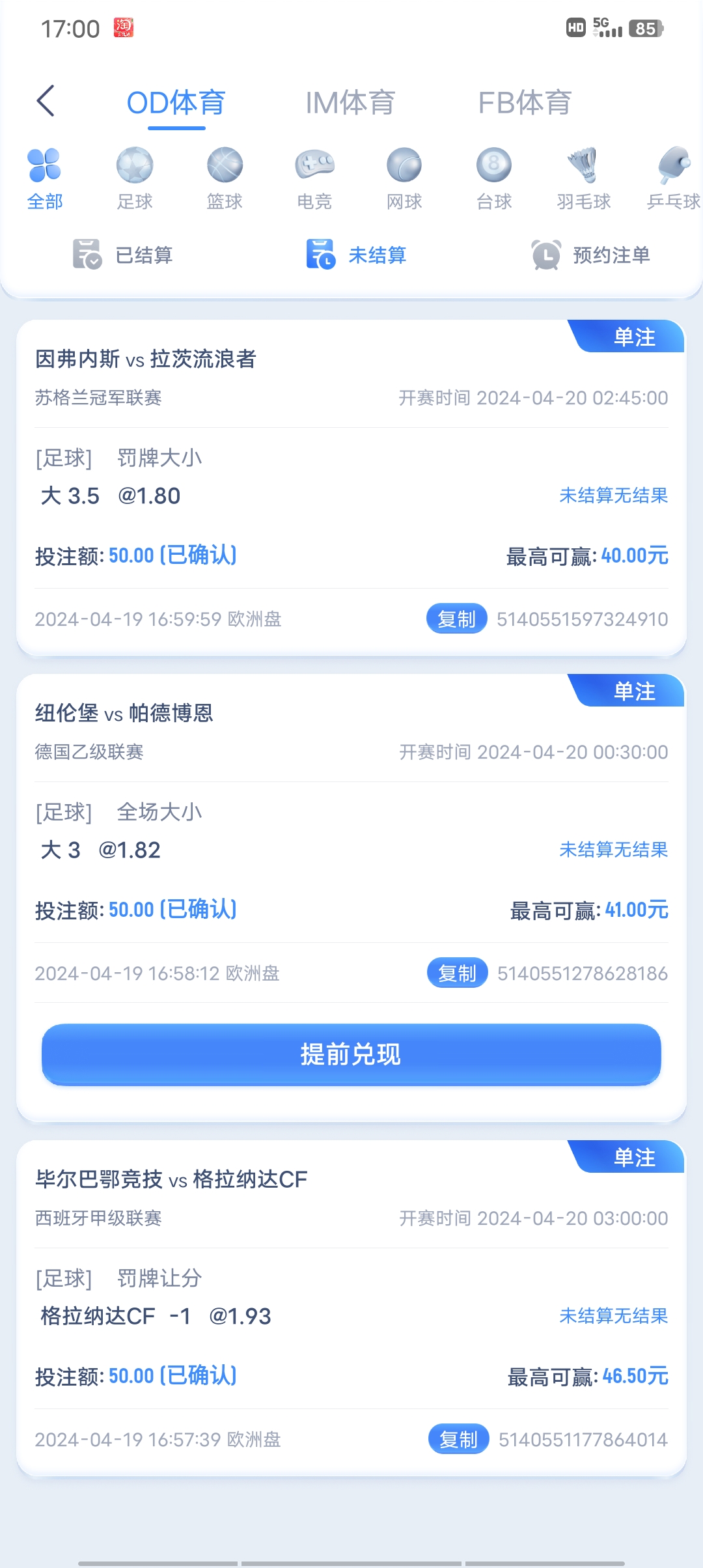
Task: Tap 提前兑现 to cash out early
Action: [x=351, y=1054]
